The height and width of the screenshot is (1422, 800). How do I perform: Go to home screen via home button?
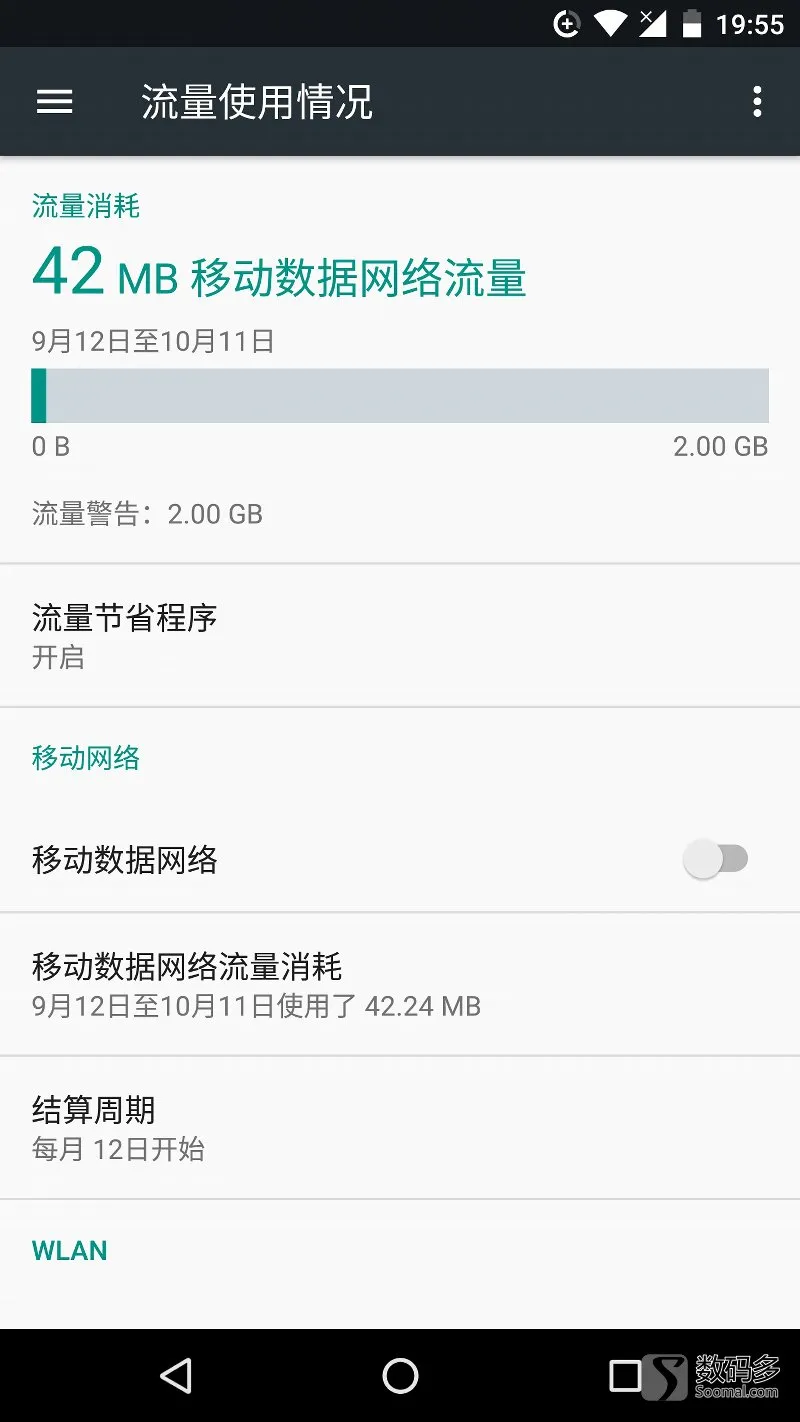coord(400,1376)
